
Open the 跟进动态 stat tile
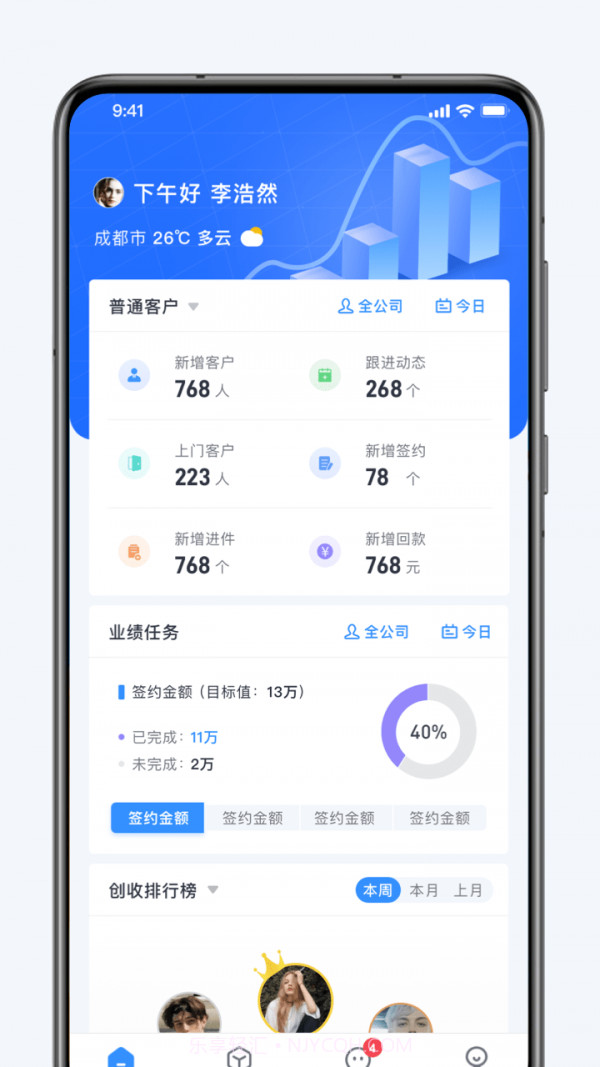pos(388,377)
